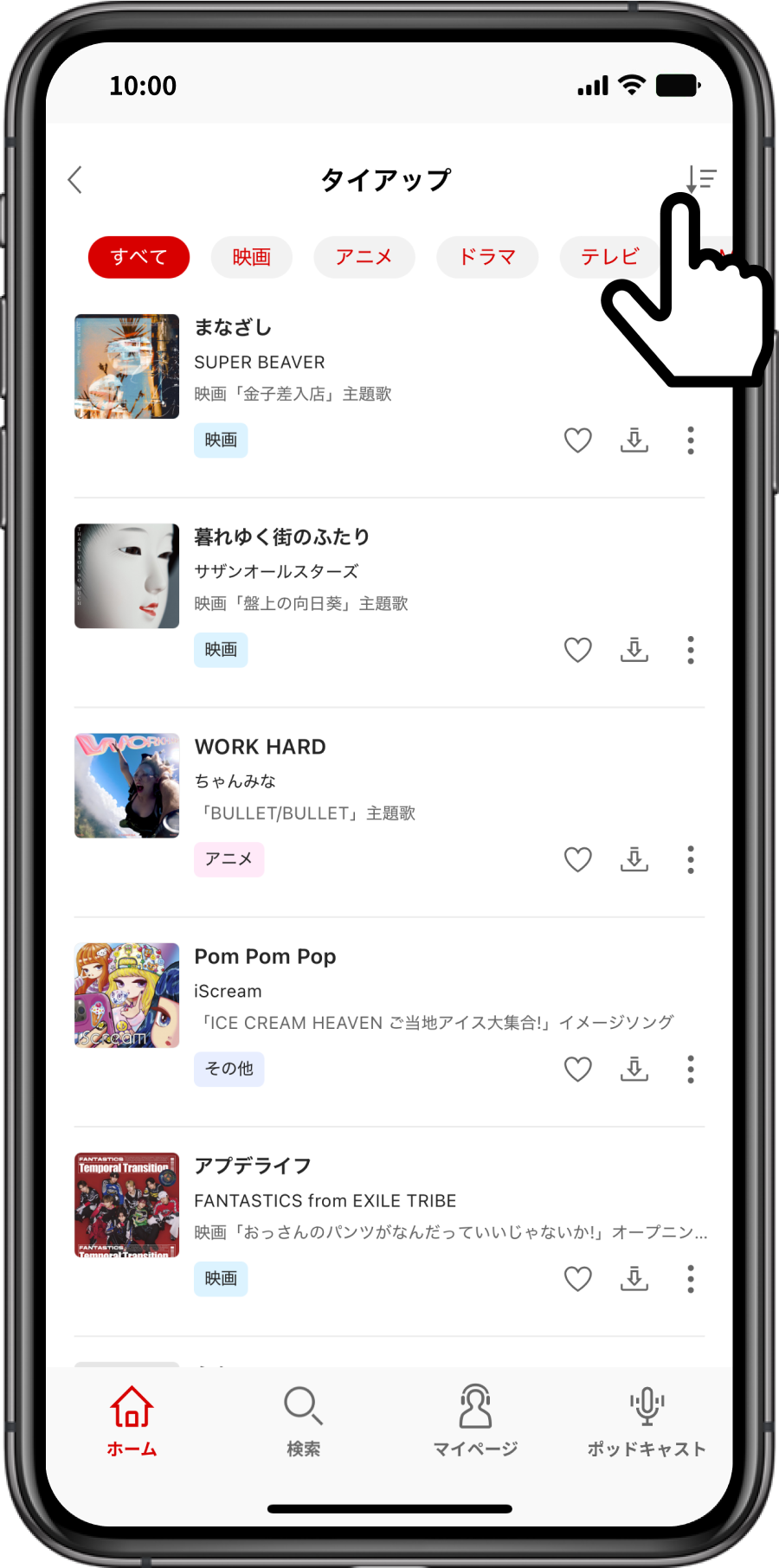The height and width of the screenshot is (1568, 779).
Task: Filter tie-ups by 映画 chip
Action: click(251, 257)
